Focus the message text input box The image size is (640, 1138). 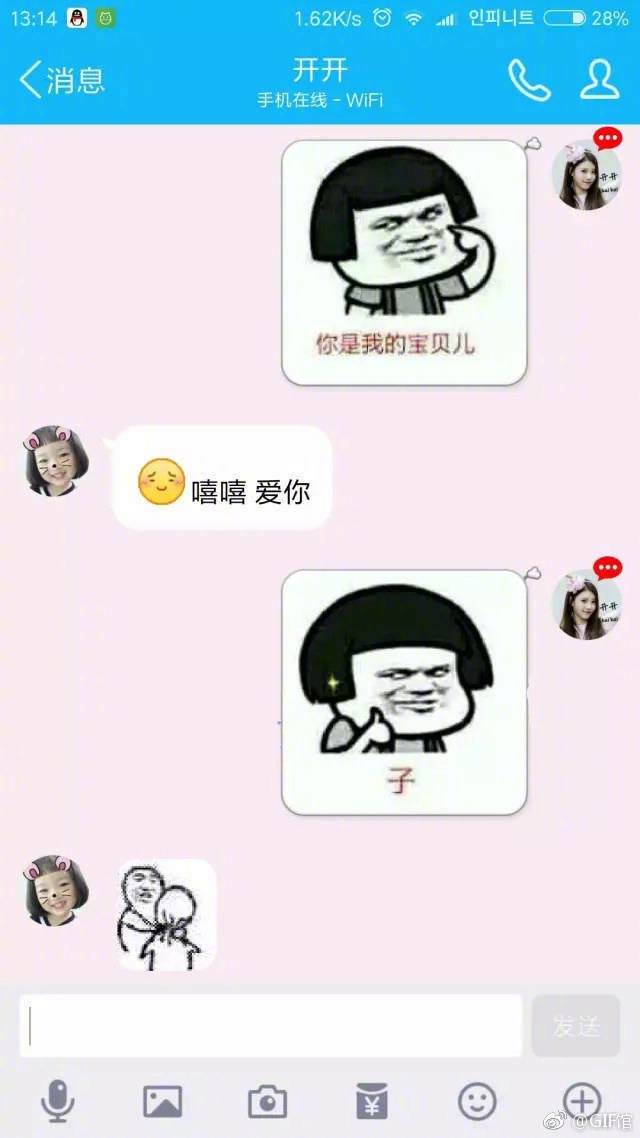click(270, 1025)
